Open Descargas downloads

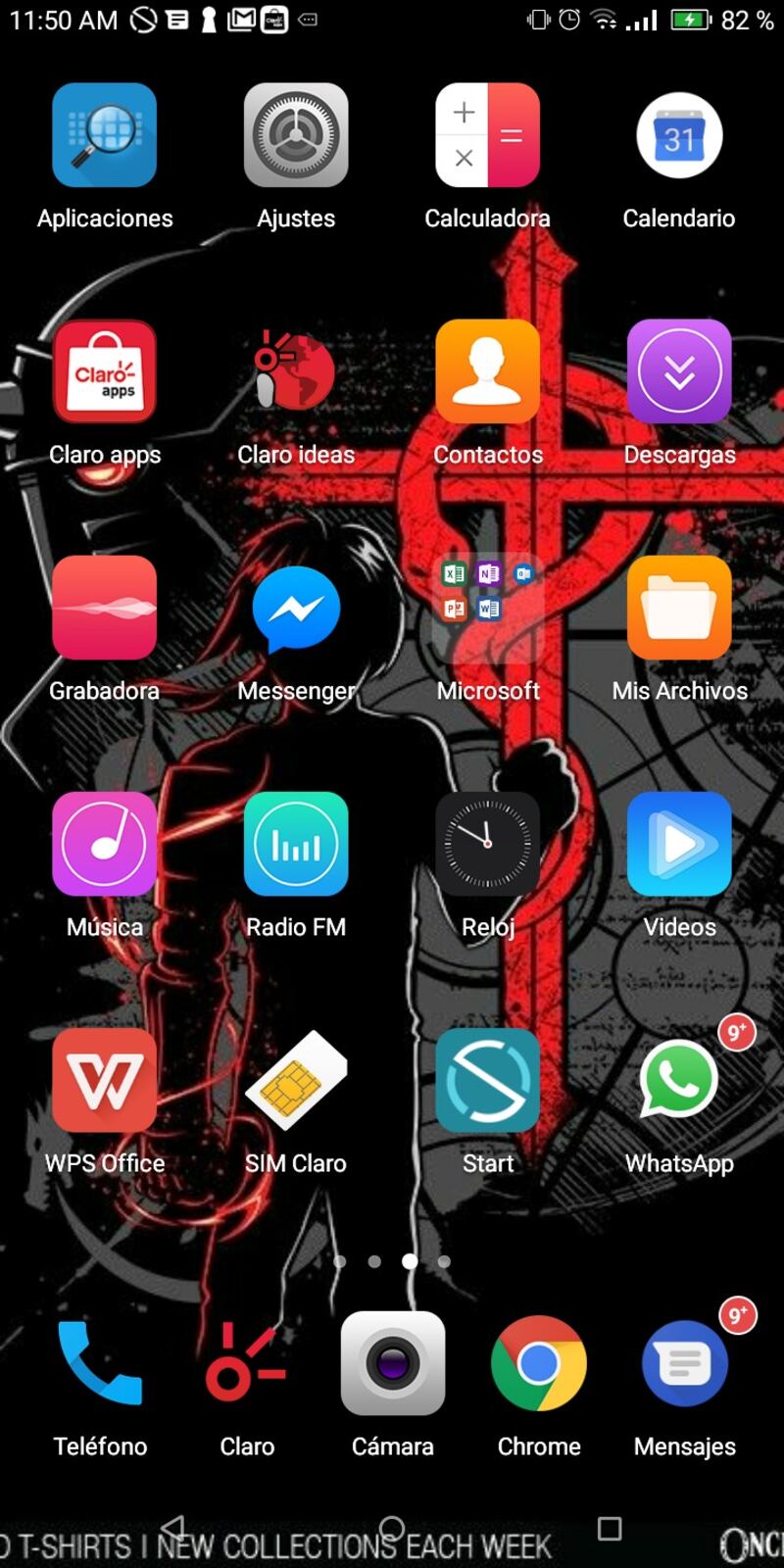point(679,371)
